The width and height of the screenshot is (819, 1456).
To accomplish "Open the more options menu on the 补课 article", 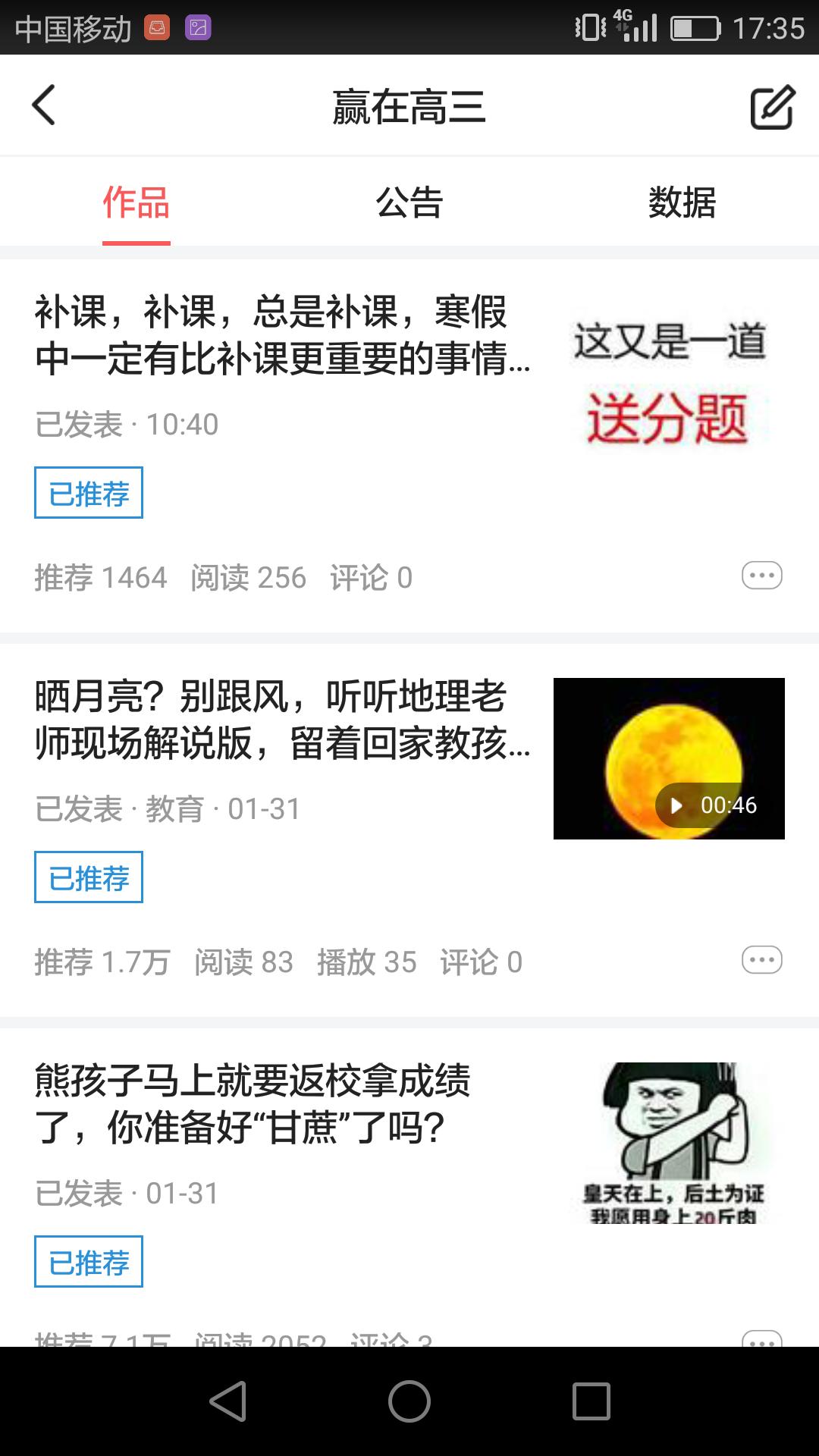I will (x=760, y=576).
